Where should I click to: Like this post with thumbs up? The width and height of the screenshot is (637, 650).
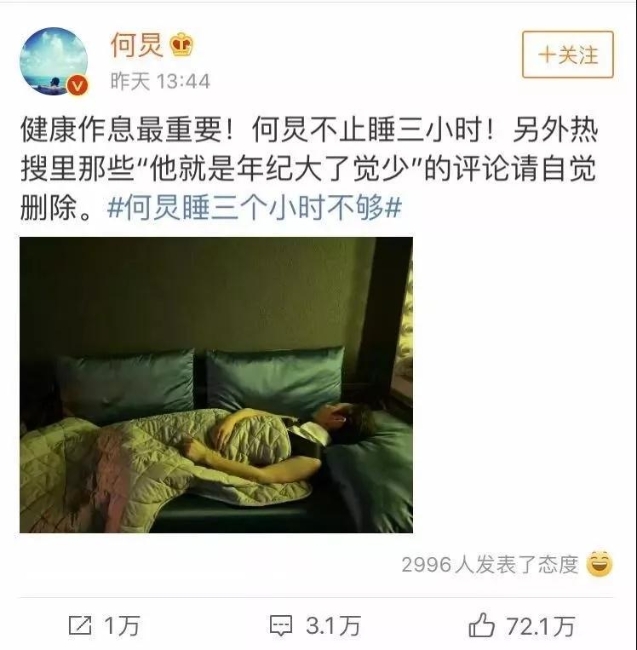pyautogui.click(x=522, y=626)
